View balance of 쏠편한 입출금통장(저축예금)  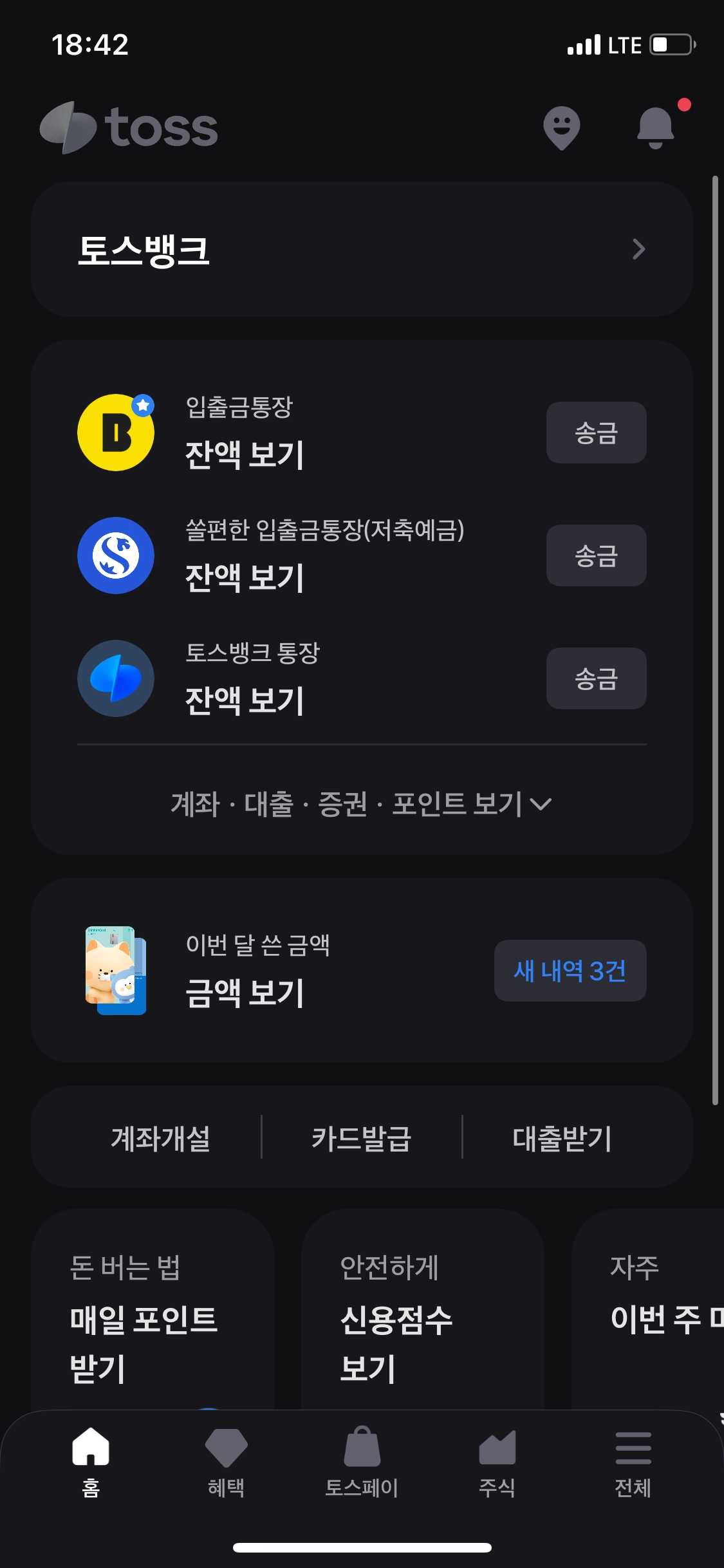click(x=245, y=577)
